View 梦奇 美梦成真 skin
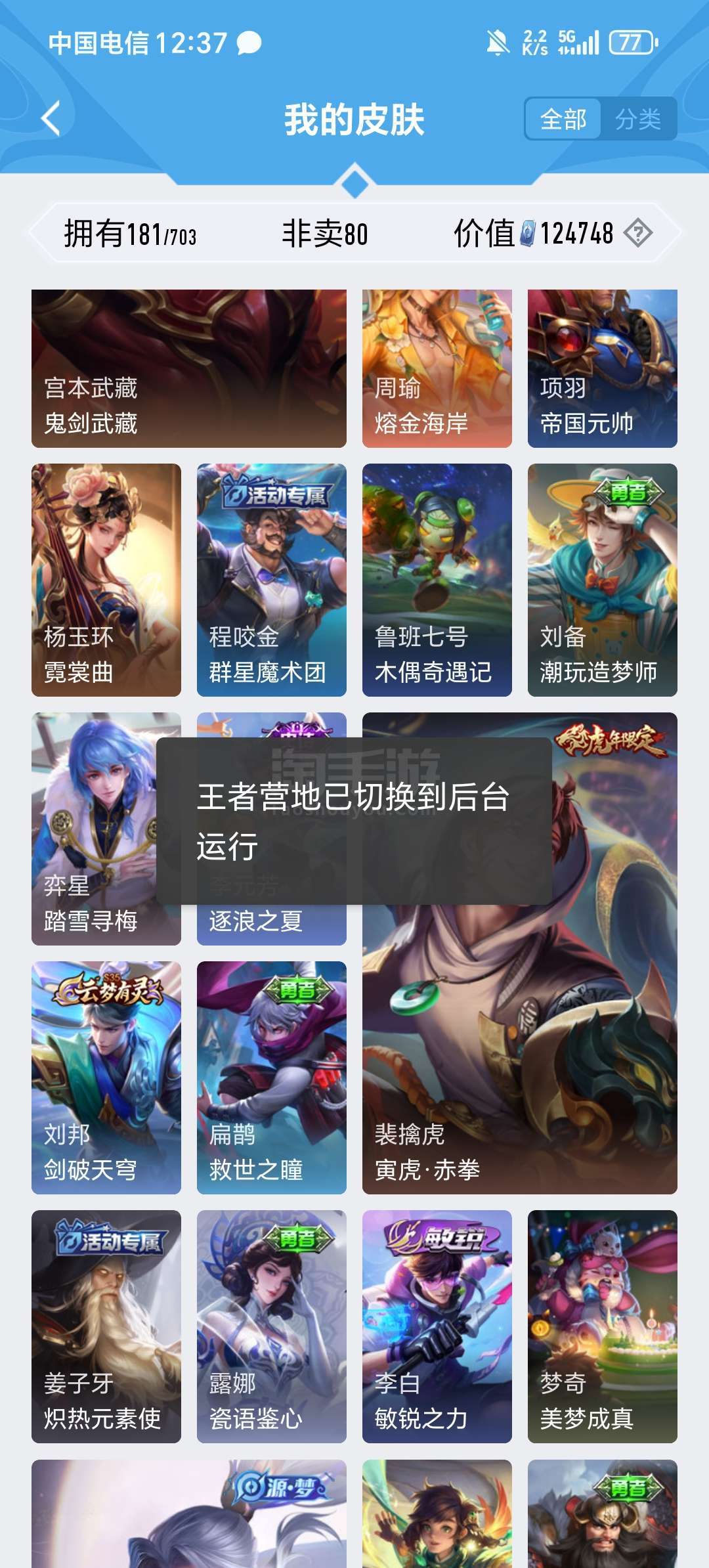The height and width of the screenshot is (1568, 709). (603, 1326)
